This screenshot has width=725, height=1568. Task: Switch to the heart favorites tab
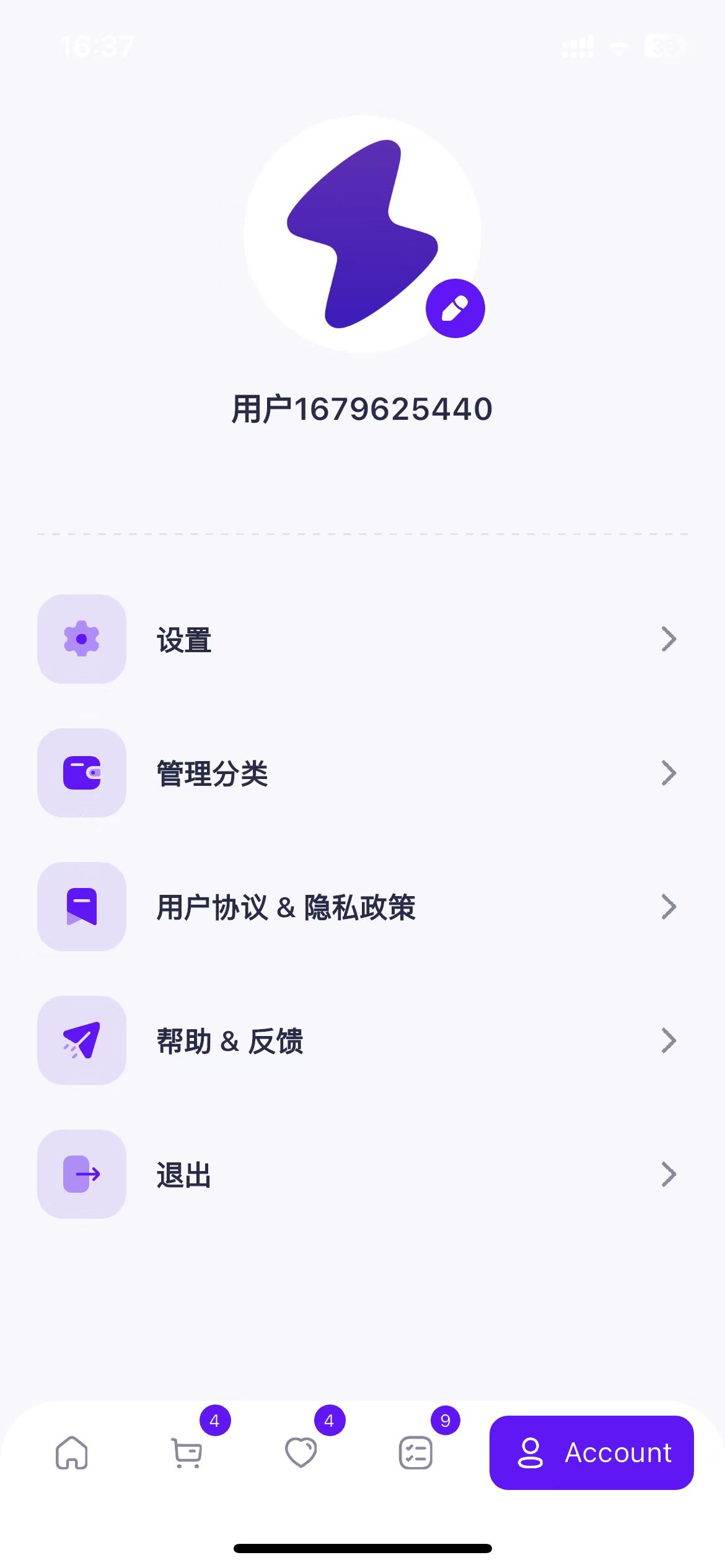[x=301, y=1453]
